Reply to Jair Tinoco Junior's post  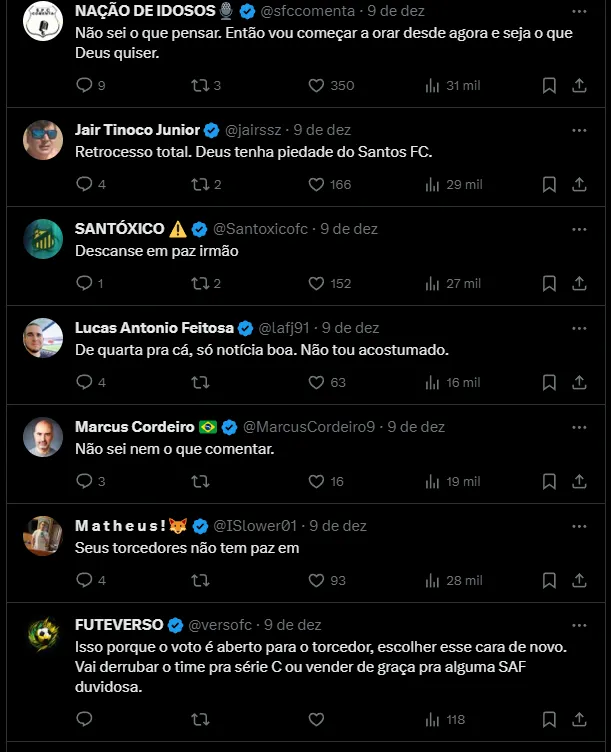[84, 184]
